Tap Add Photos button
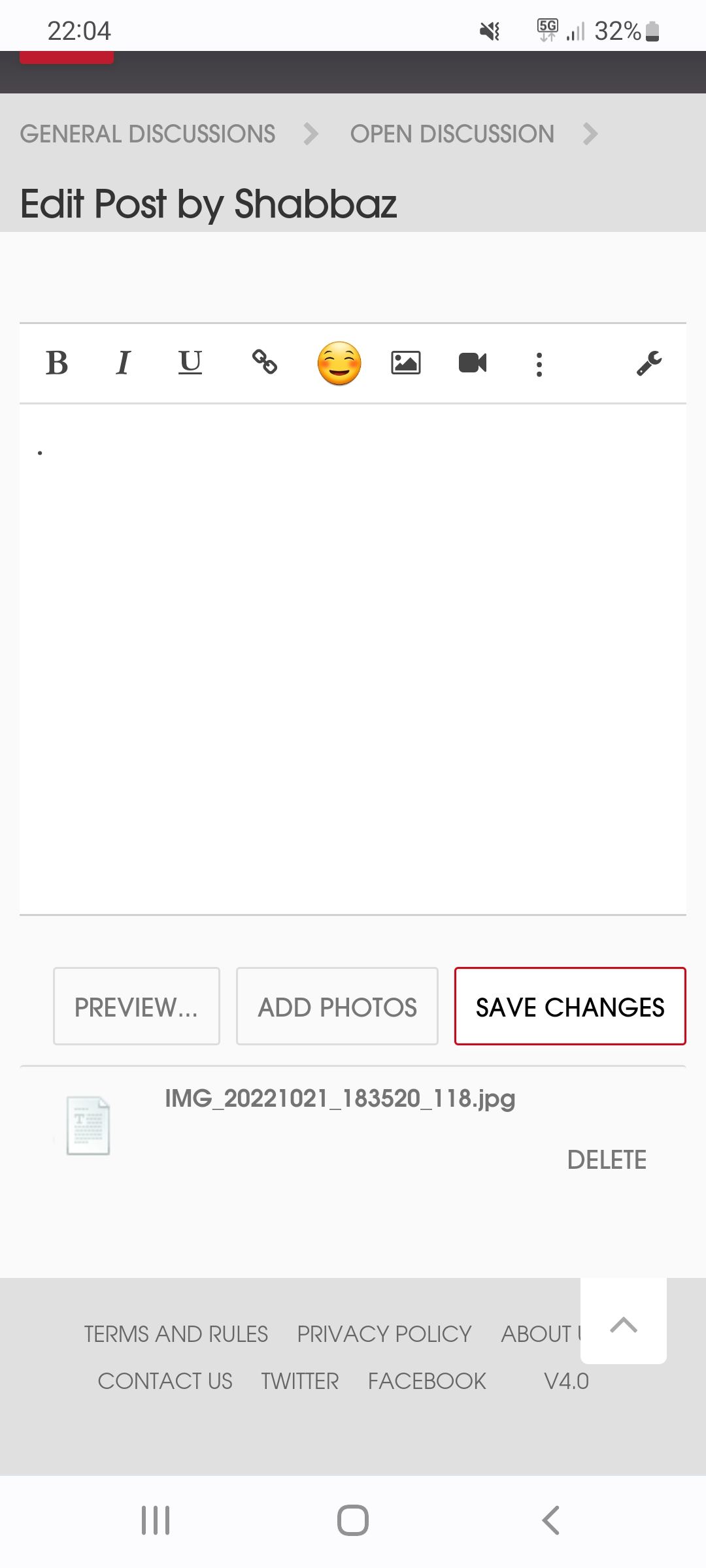The height and width of the screenshot is (1568, 706). (x=337, y=1007)
